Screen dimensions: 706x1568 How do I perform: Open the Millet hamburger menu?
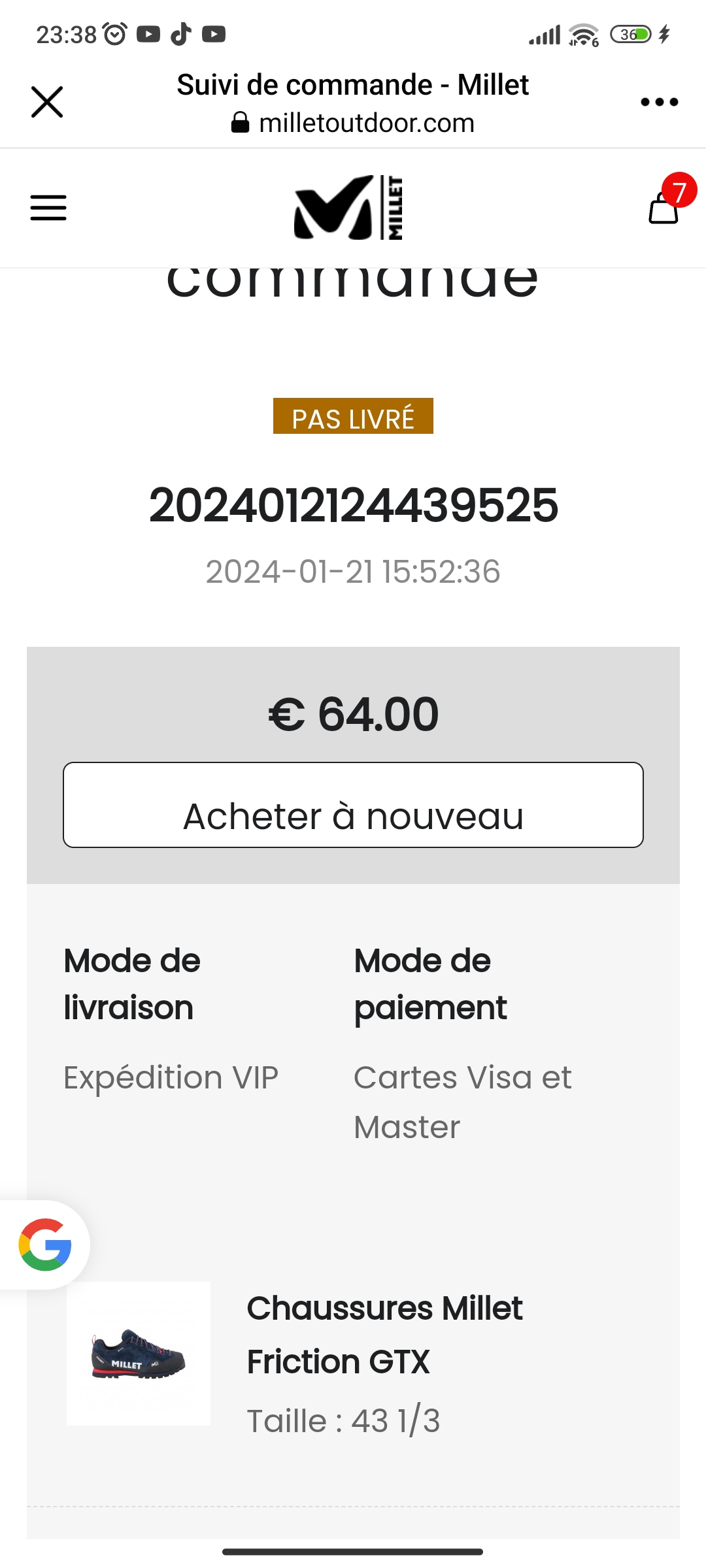pyautogui.click(x=48, y=208)
